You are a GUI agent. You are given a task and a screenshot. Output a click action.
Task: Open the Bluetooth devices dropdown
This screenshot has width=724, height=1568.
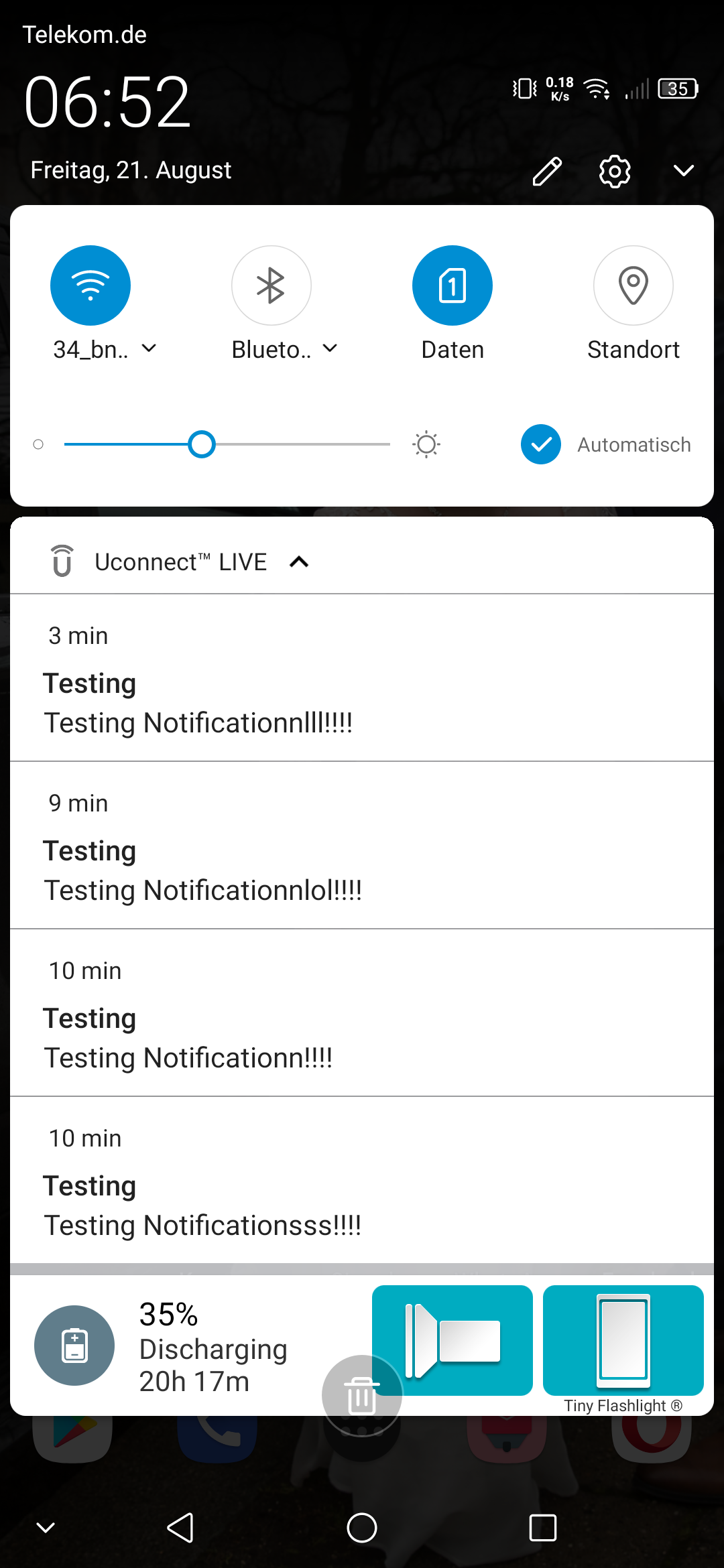pos(330,348)
